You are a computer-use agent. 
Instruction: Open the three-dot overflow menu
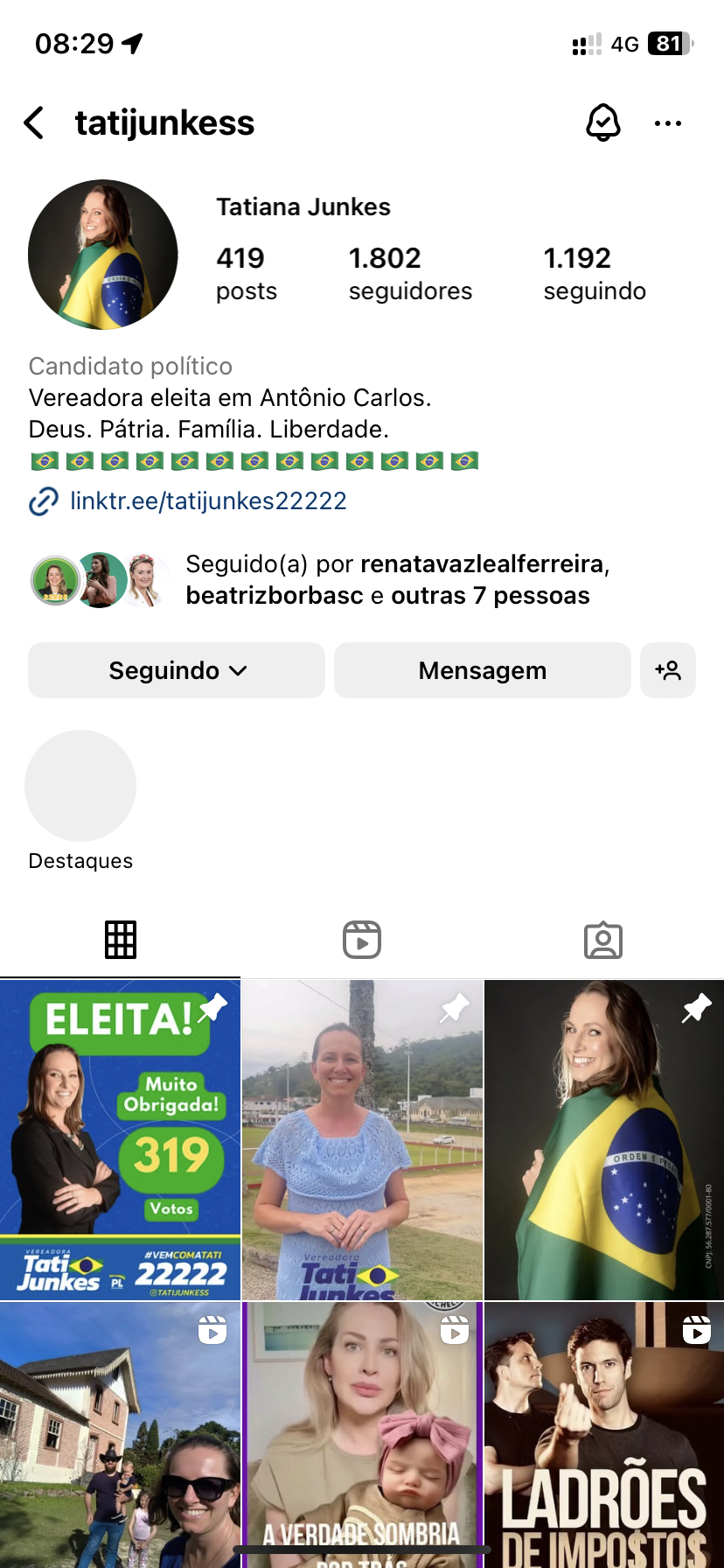point(668,123)
